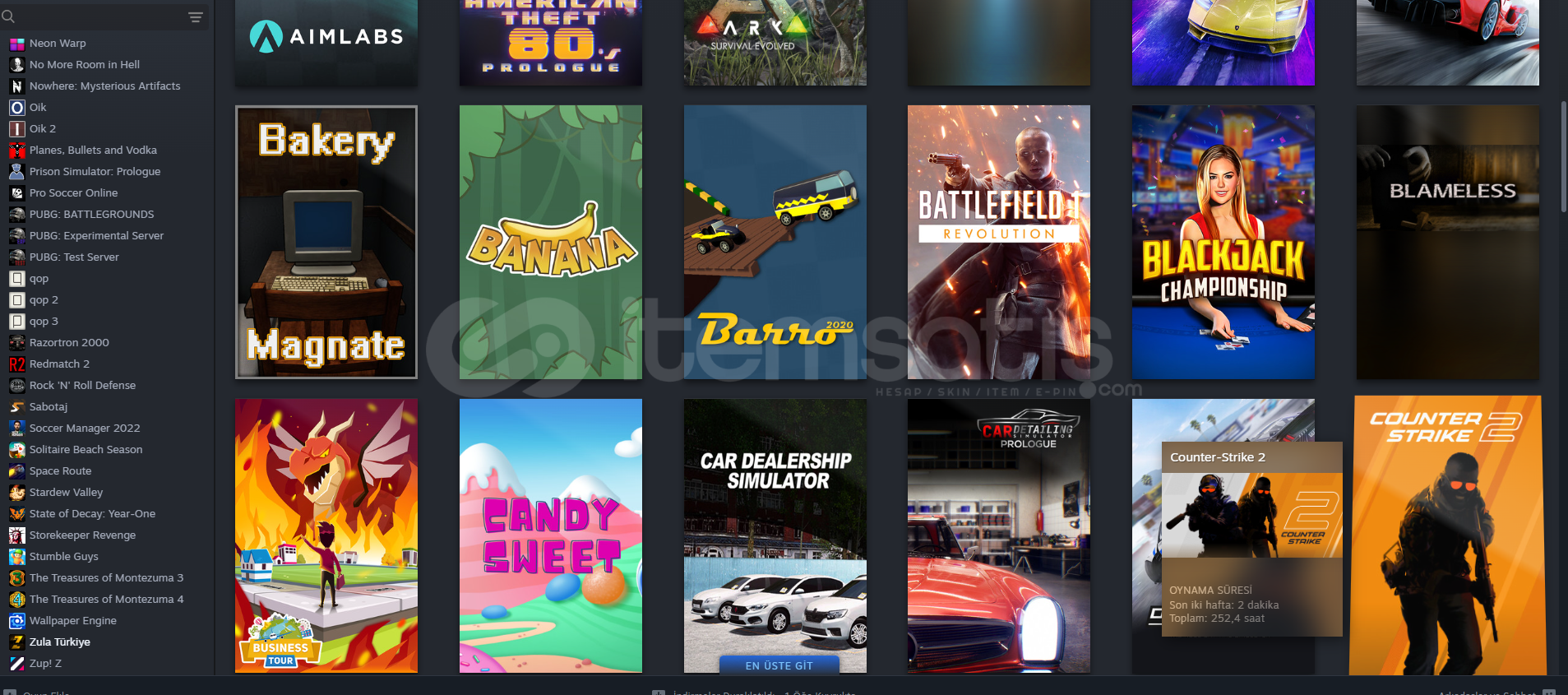Image resolution: width=1568 pixels, height=695 pixels.
Task: Open Soccer Manager 2022 entry
Action: pos(84,429)
